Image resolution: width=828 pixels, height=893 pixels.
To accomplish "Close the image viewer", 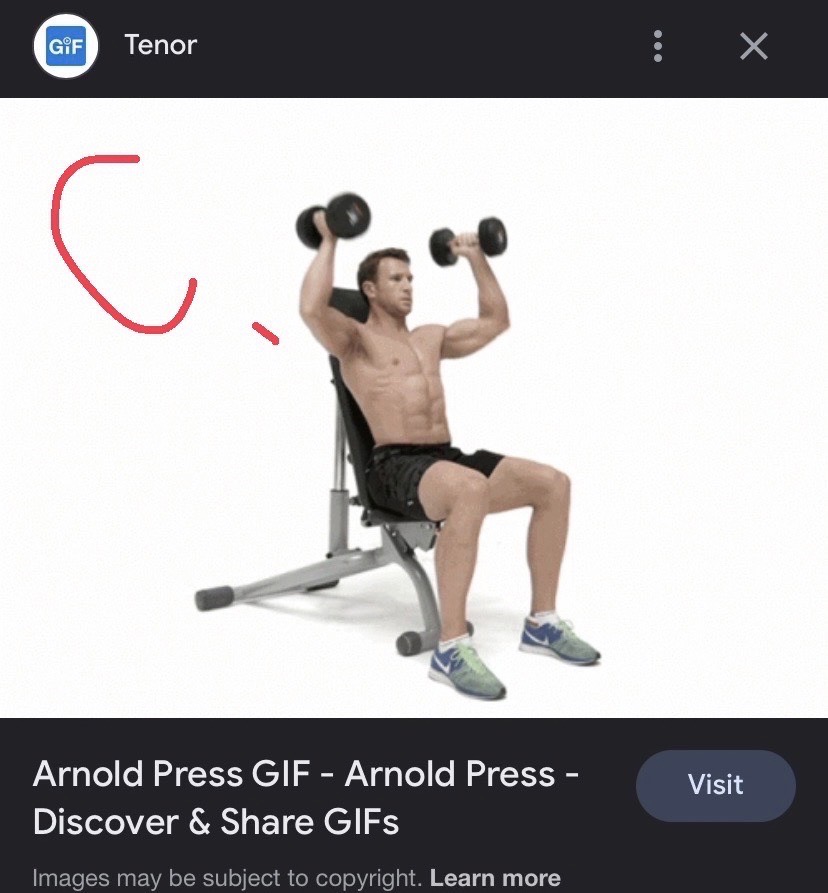I will point(753,46).
